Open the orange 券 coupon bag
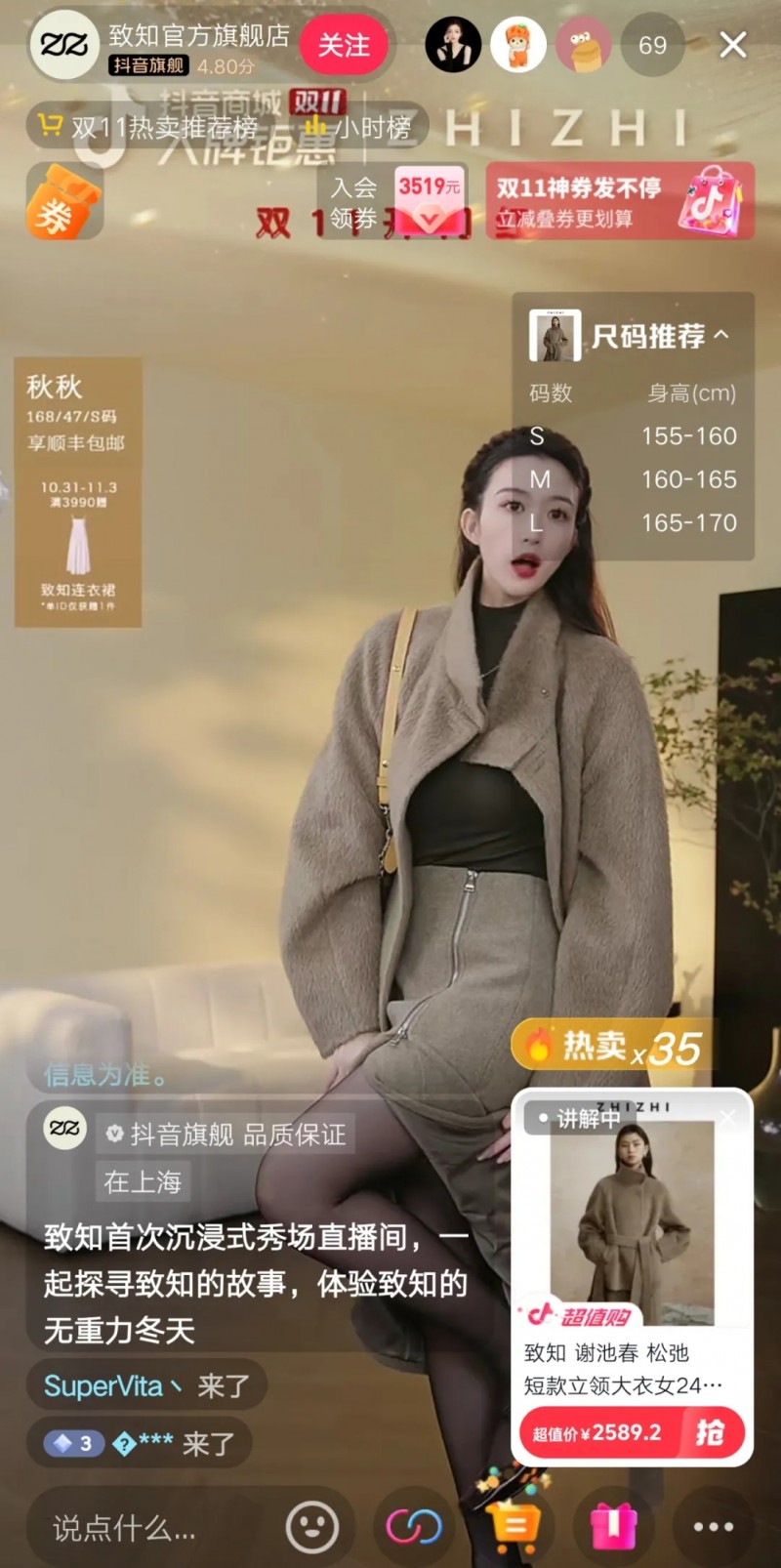This screenshot has width=781, height=1568. tap(63, 202)
